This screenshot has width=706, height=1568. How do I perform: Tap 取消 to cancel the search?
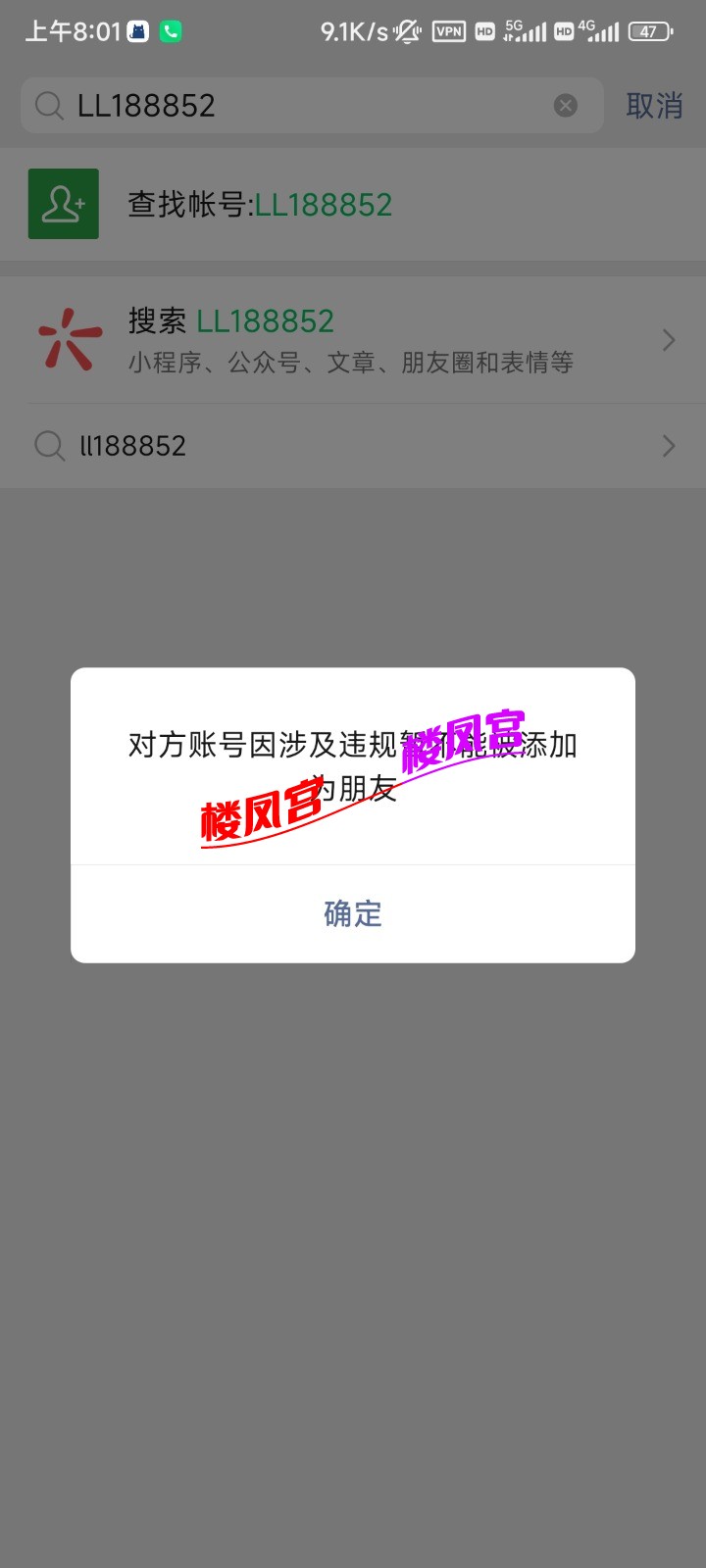(x=653, y=106)
